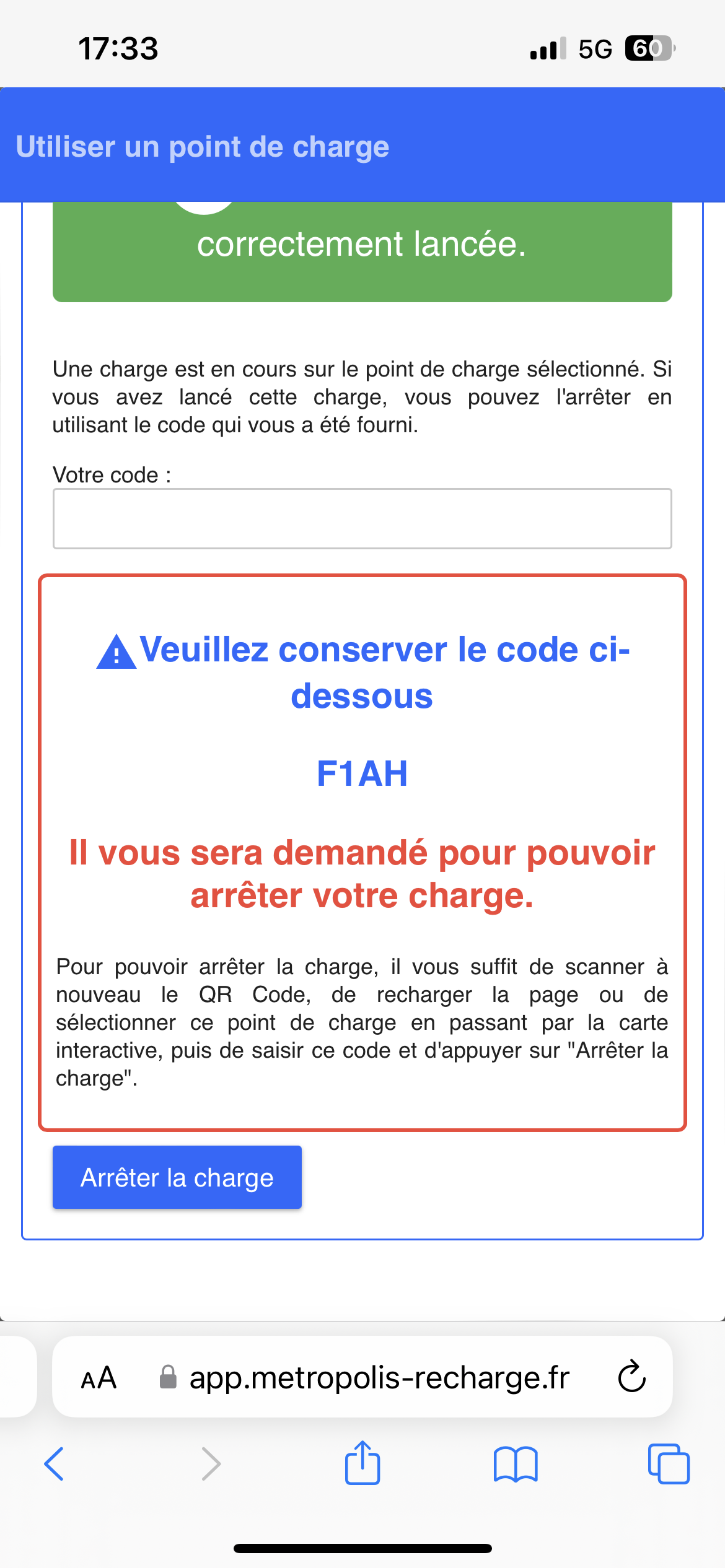Open the AA reader options in Safari

click(99, 1377)
